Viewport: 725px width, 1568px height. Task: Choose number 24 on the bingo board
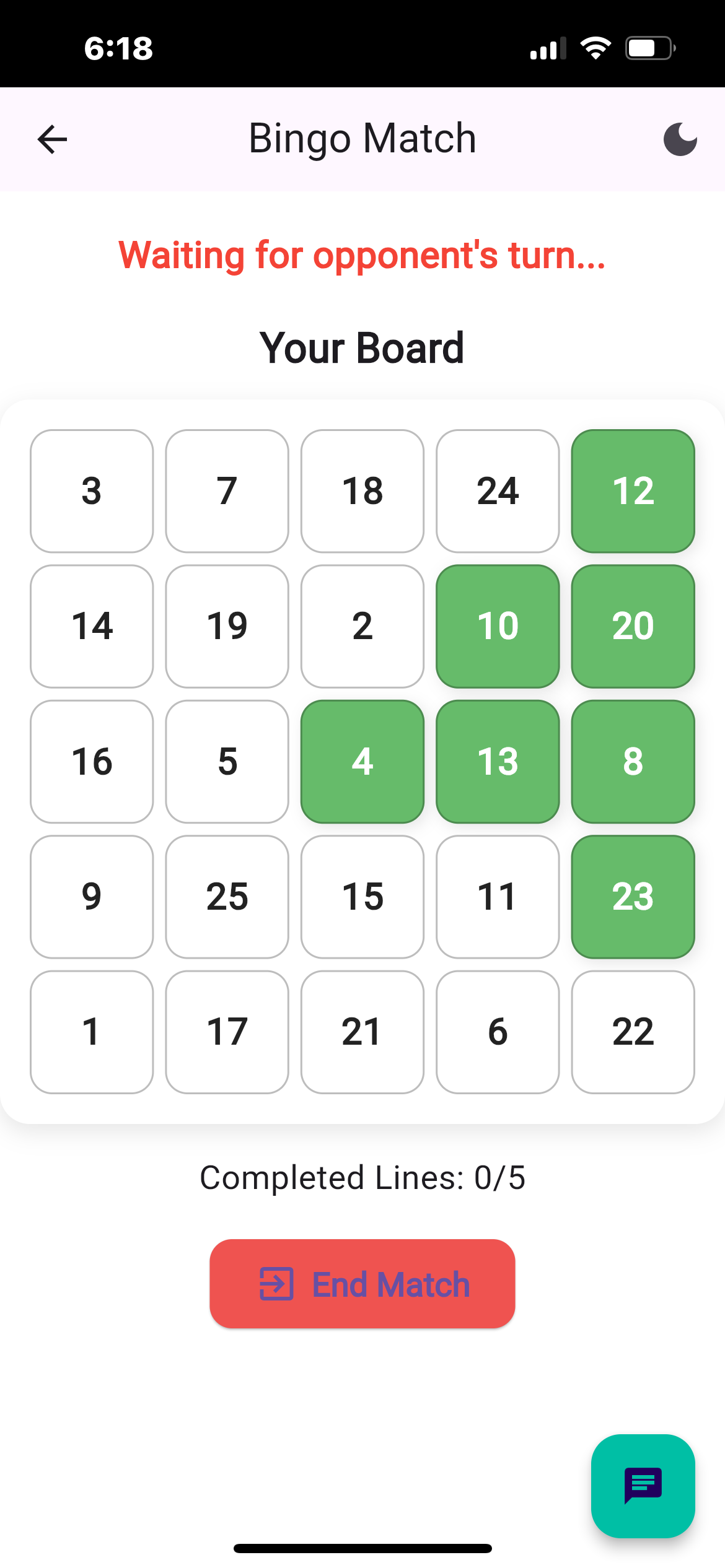498,491
